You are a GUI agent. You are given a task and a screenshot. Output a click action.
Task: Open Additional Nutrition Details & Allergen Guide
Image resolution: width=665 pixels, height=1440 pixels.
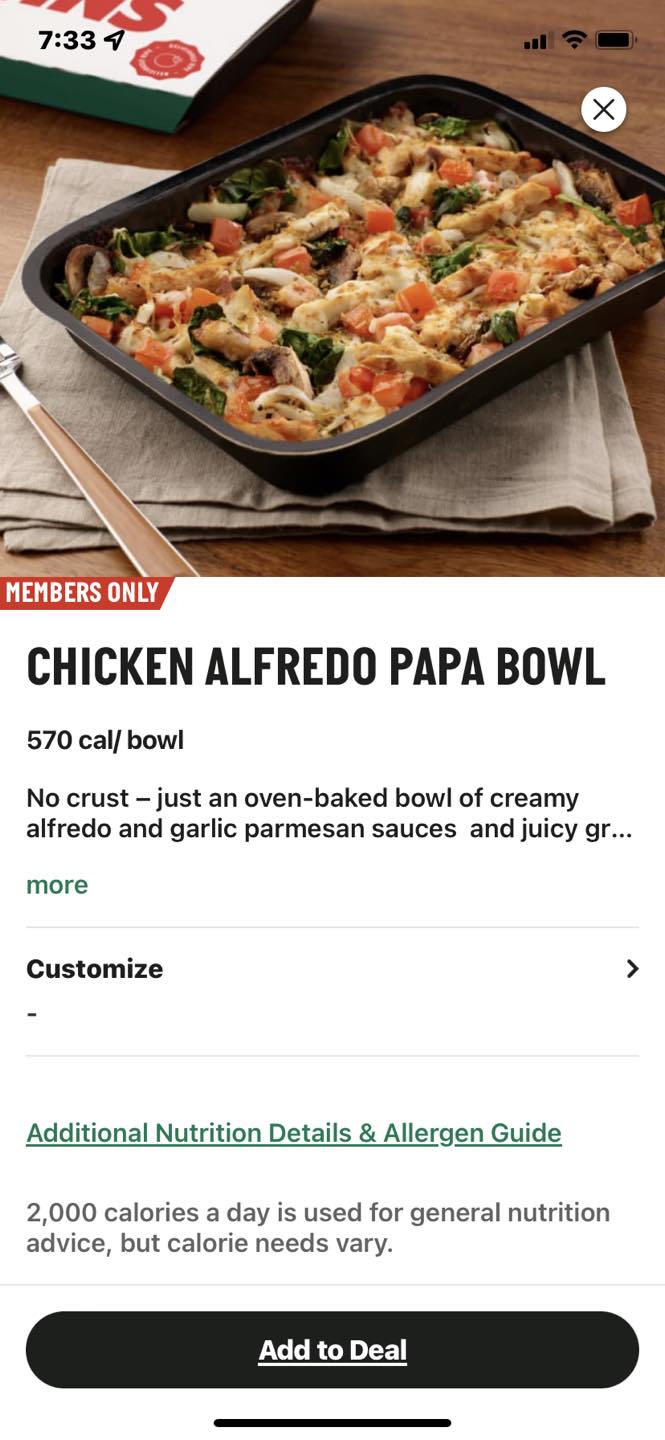click(x=294, y=1133)
